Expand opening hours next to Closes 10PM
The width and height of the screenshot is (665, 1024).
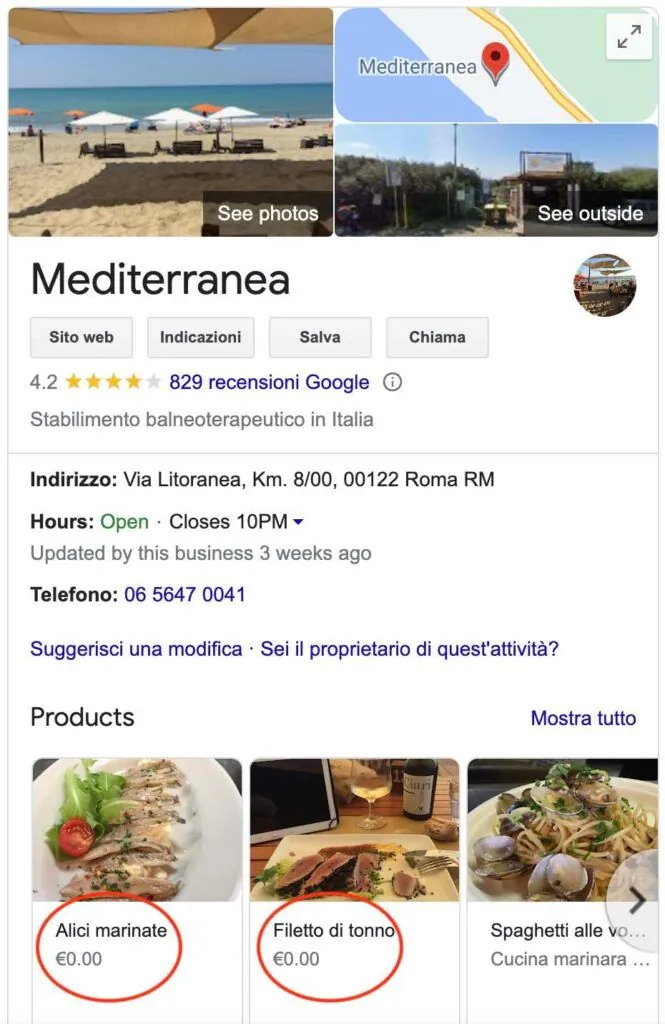(298, 522)
